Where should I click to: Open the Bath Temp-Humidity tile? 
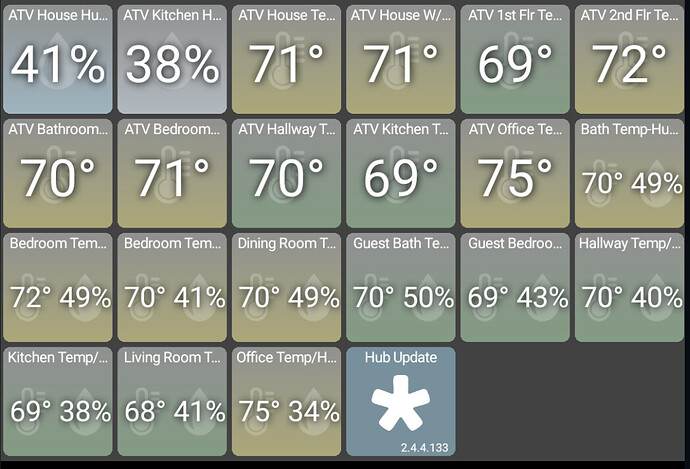click(629, 173)
